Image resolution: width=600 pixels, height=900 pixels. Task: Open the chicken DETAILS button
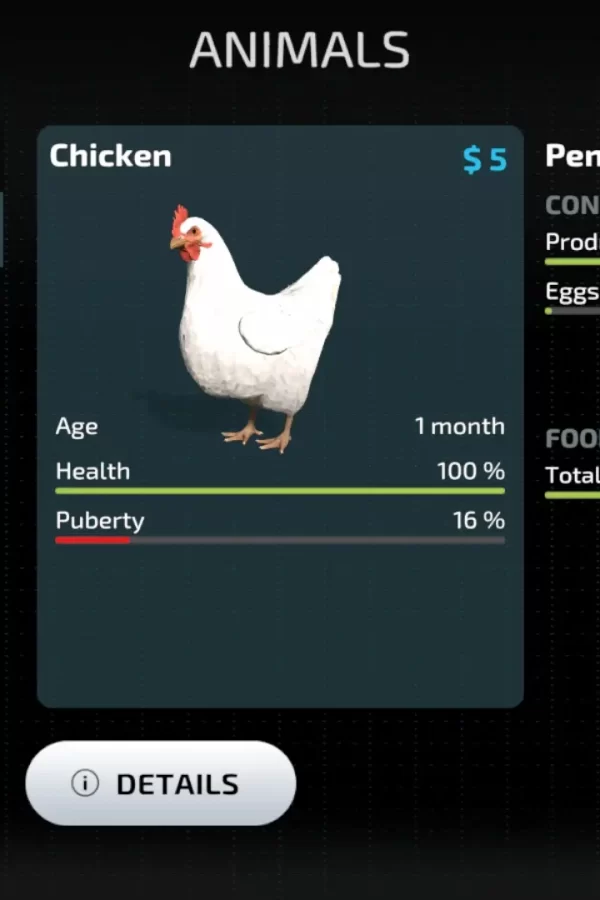(160, 784)
